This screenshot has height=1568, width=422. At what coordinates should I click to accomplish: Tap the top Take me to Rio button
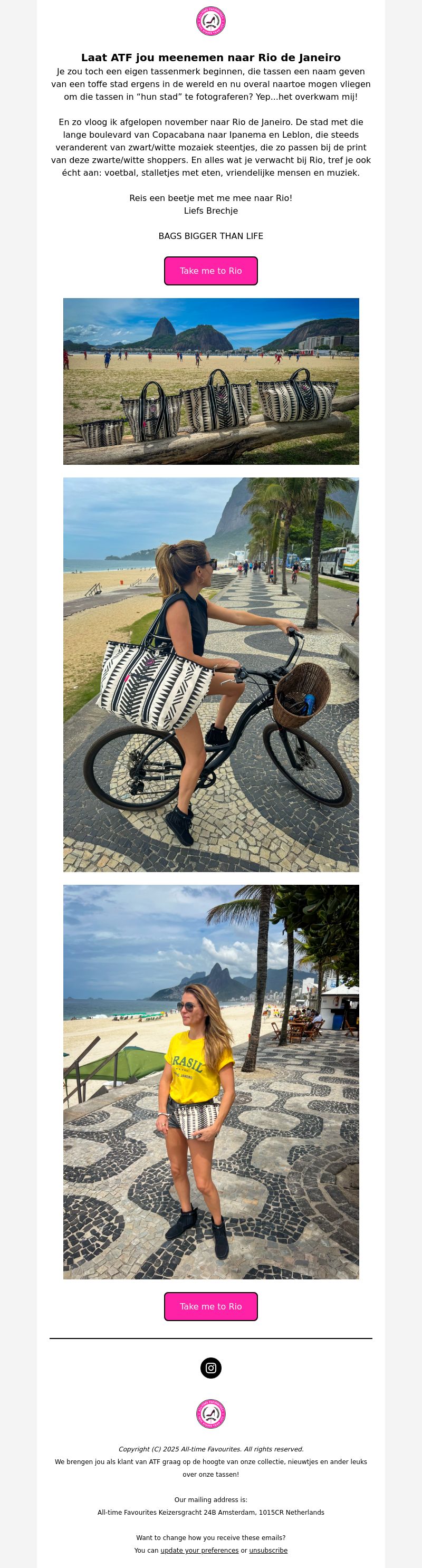(x=210, y=271)
